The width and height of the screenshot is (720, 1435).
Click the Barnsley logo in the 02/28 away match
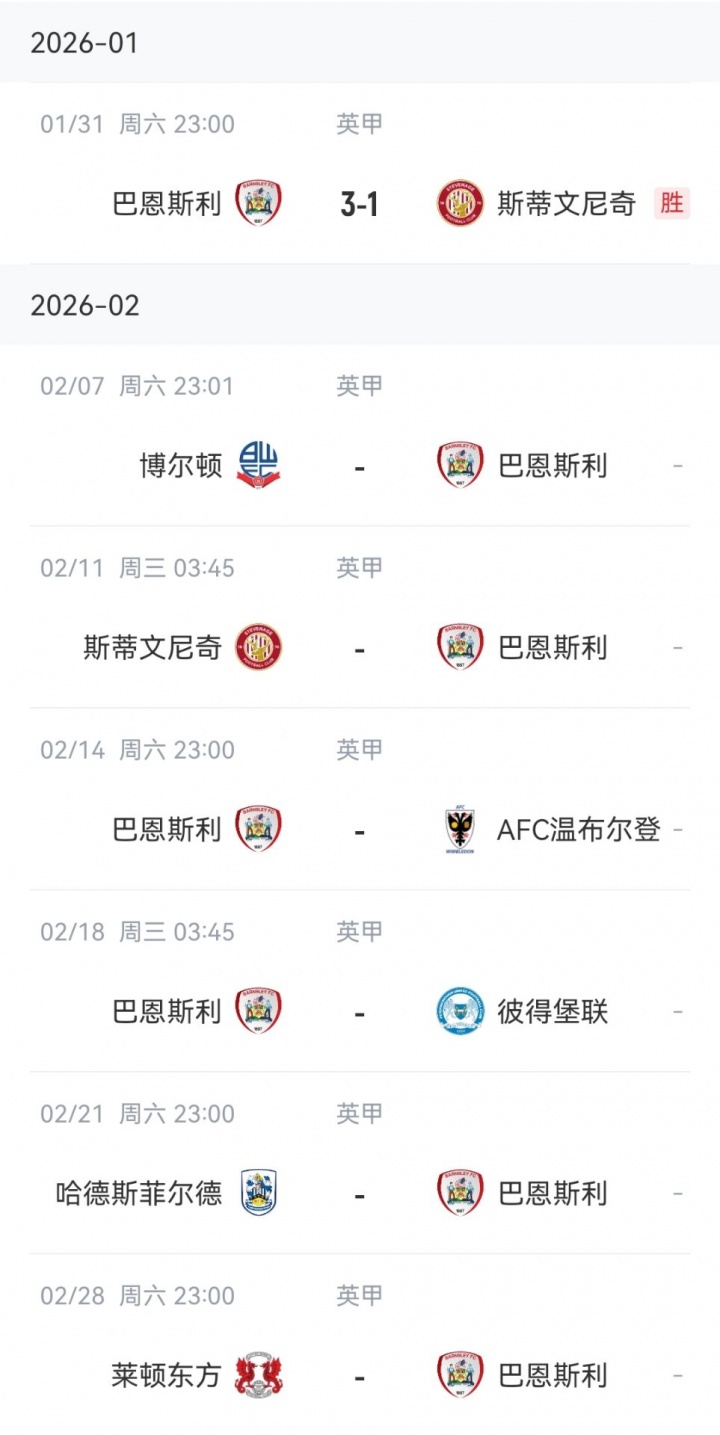458,1375
